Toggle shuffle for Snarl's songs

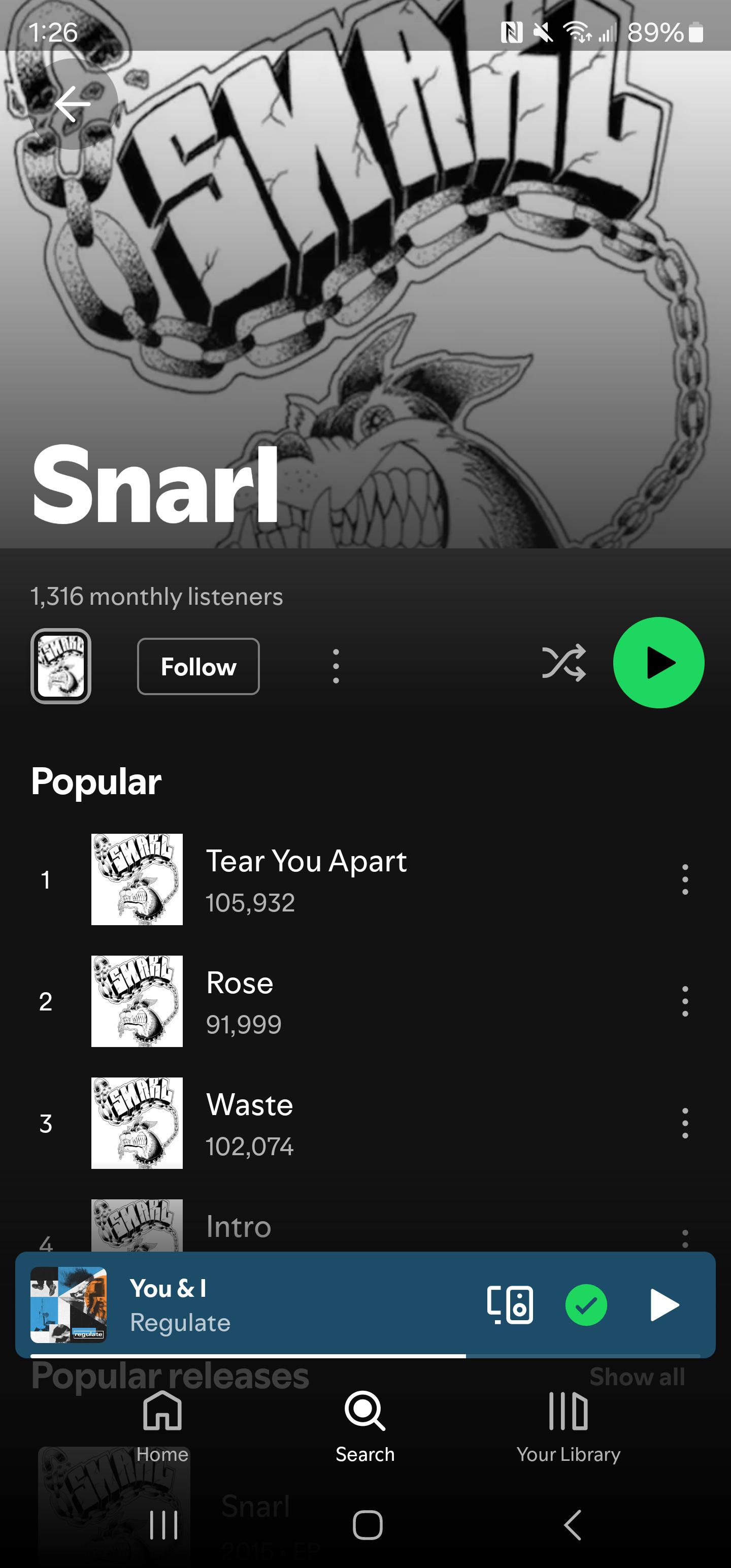pos(563,663)
